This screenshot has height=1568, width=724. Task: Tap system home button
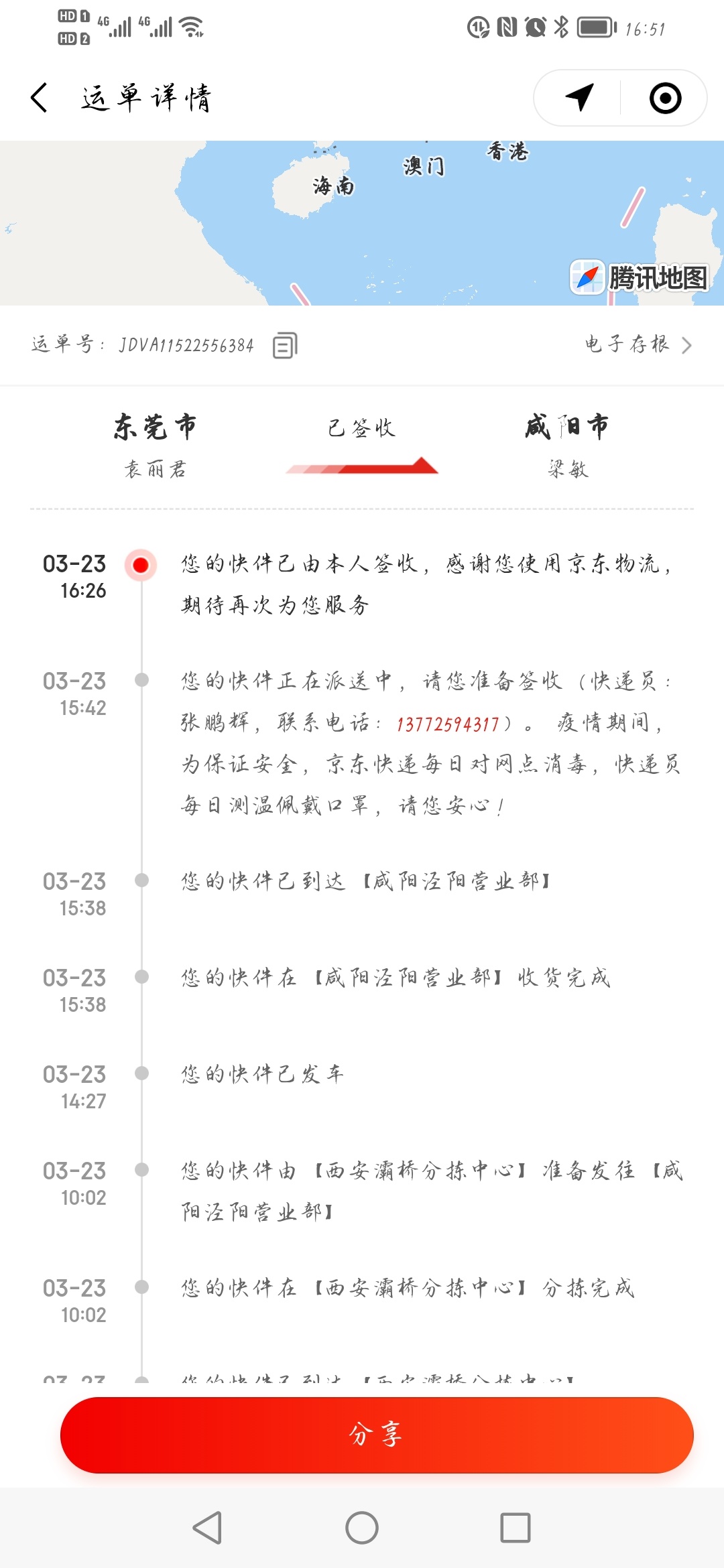click(362, 1528)
